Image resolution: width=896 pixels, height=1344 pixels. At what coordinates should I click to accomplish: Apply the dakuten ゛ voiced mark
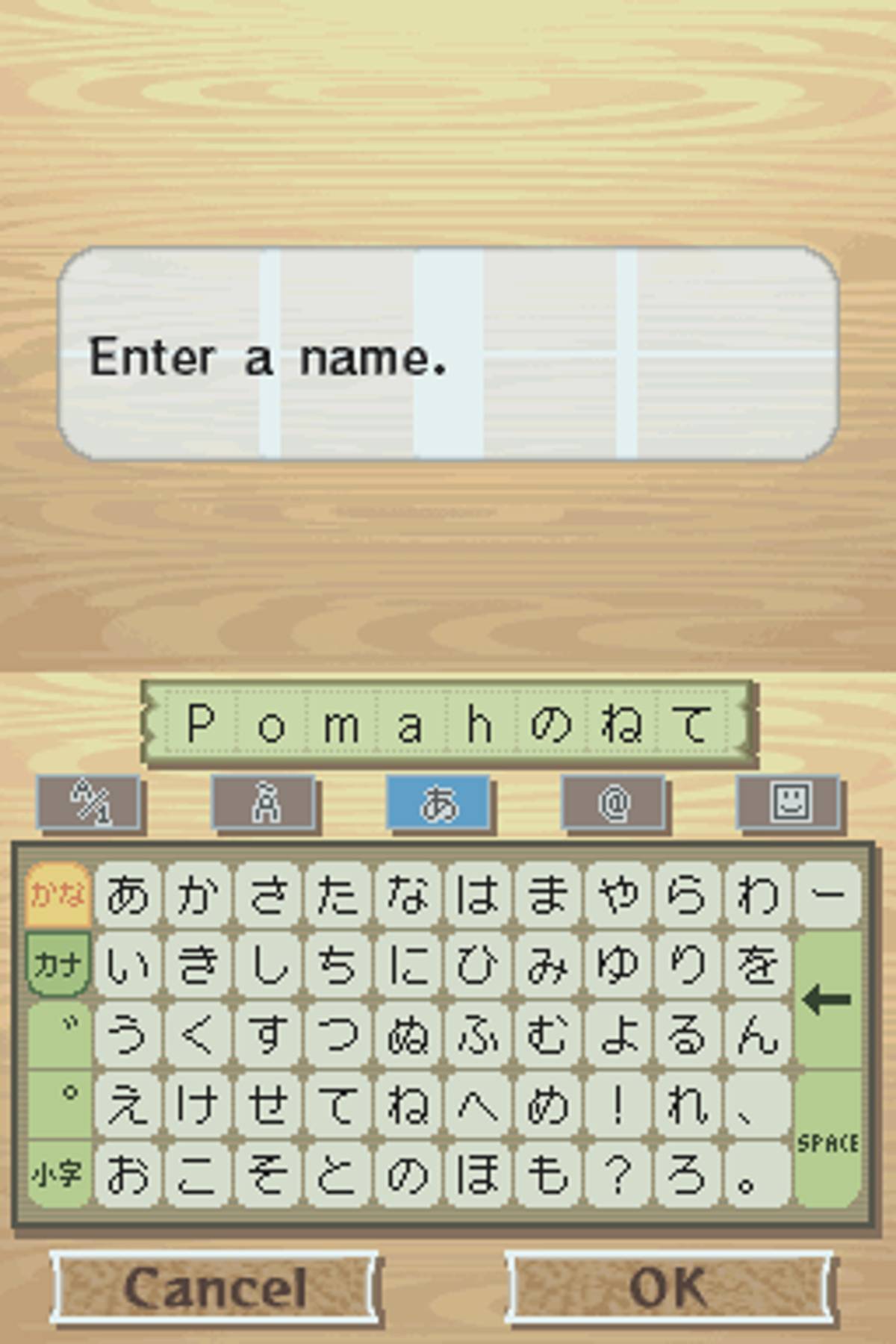[x=60, y=1033]
